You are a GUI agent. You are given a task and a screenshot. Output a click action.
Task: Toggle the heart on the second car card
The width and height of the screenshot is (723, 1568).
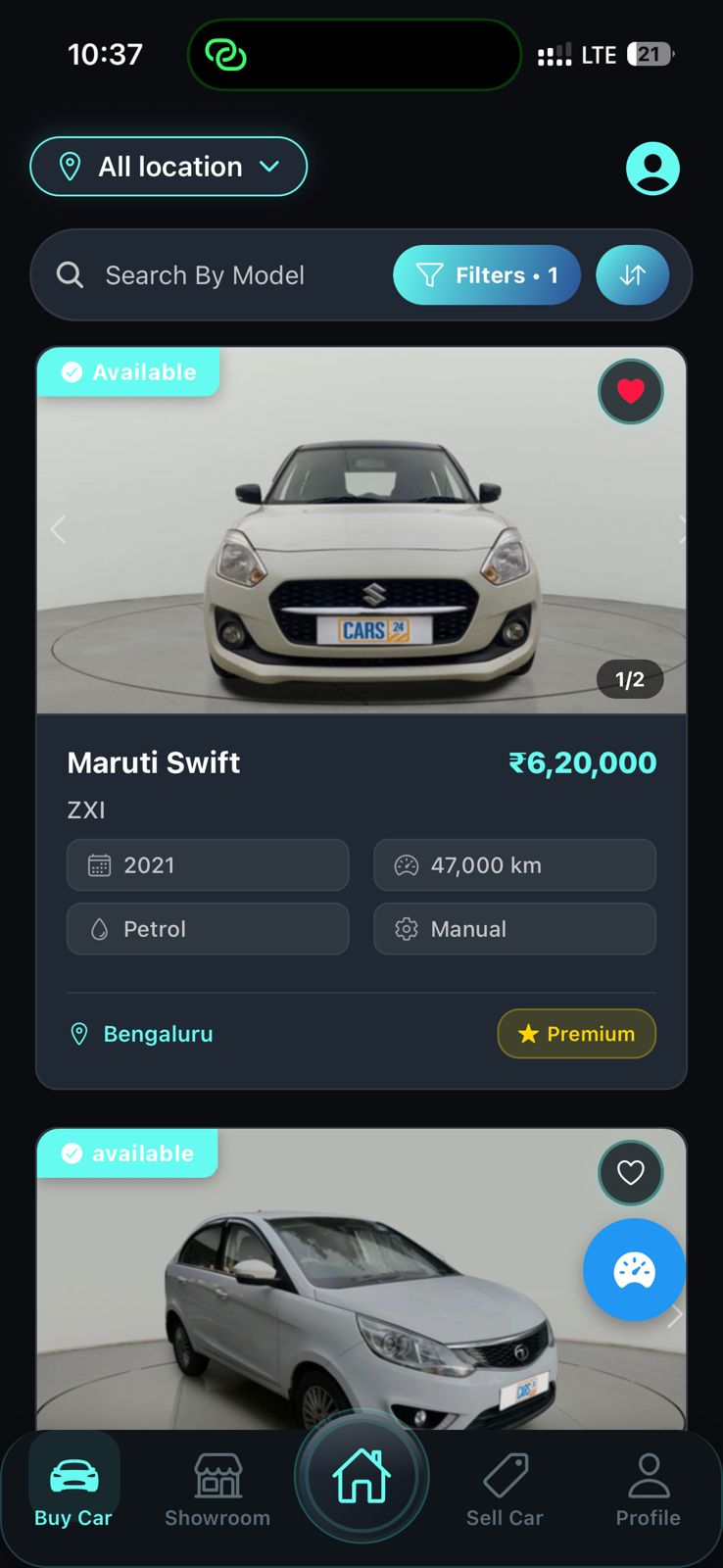pos(631,1173)
